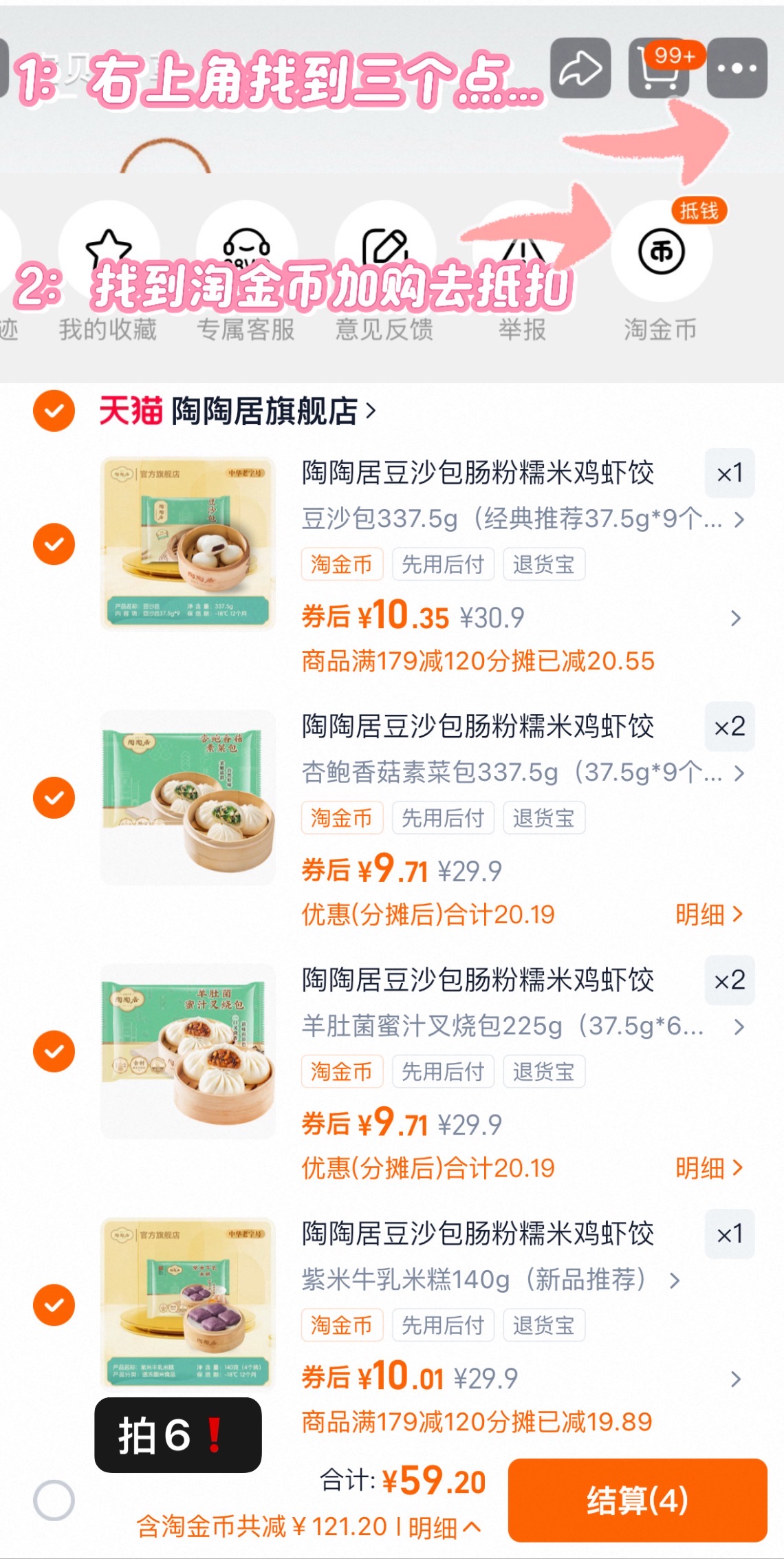This screenshot has height=1559, width=784.
Task: Expand 明细 for 杏鲍香菇素菜包 discounts
Action: (x=708, y=914)
